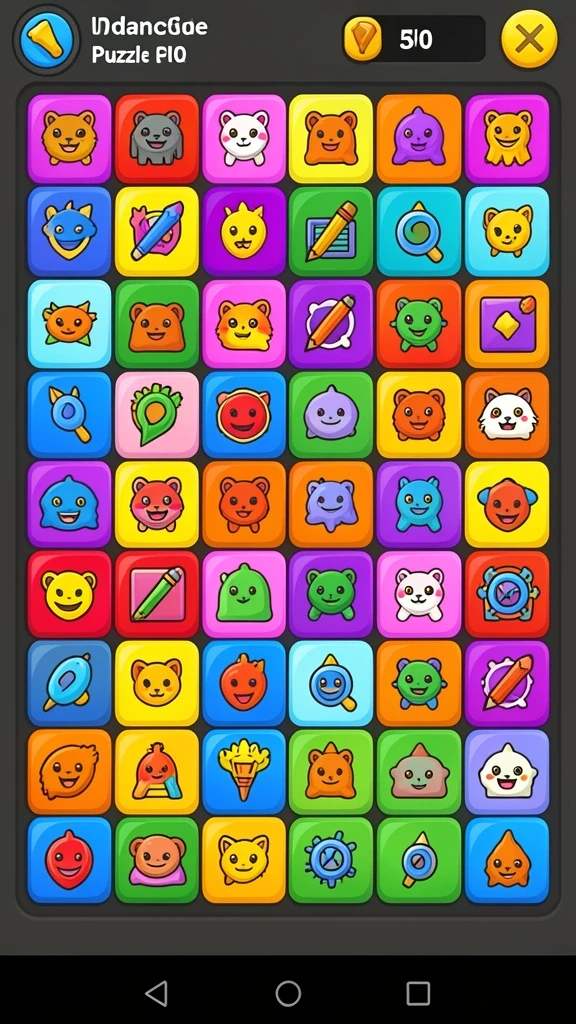
Task: Select the magnifier on teal tile
Action: coord(419,231)
